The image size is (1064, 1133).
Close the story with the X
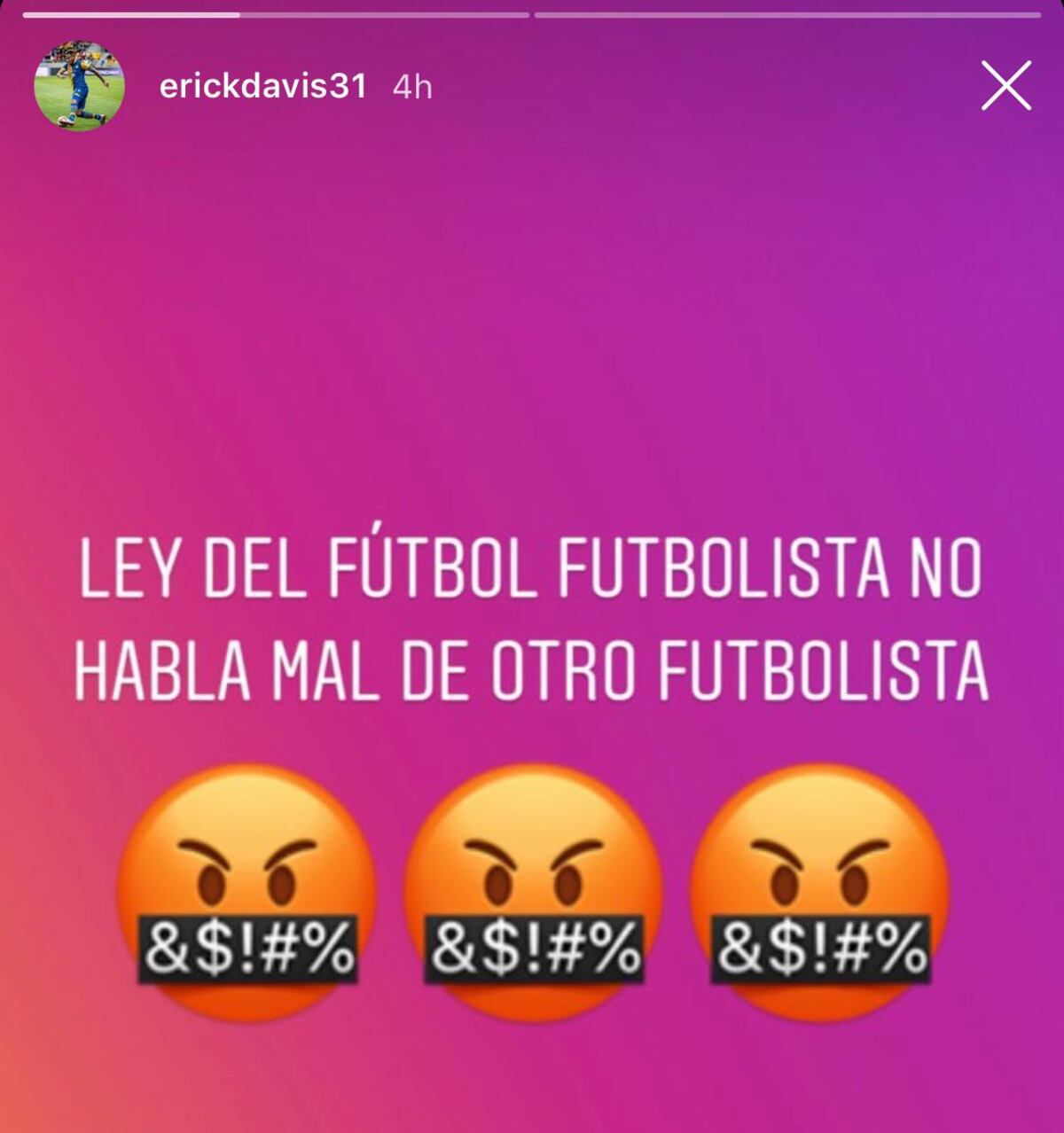pyautogui.click(x=1006, y=86)
